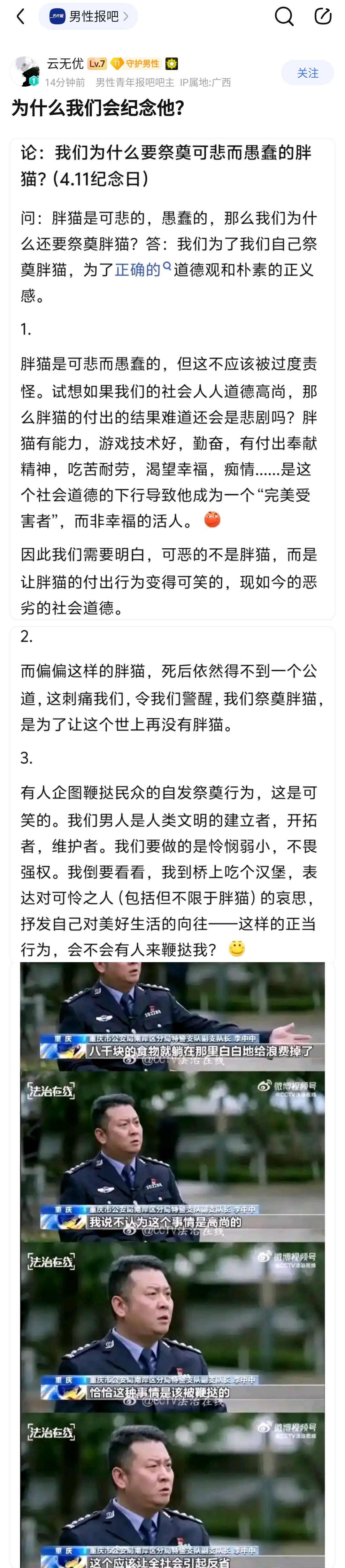Image resolution: width=345 pixels, height=1568 pixels.
Task: Open the 男性报吧 forum chip
Action: pyautogui.click(x=88, y=16)
